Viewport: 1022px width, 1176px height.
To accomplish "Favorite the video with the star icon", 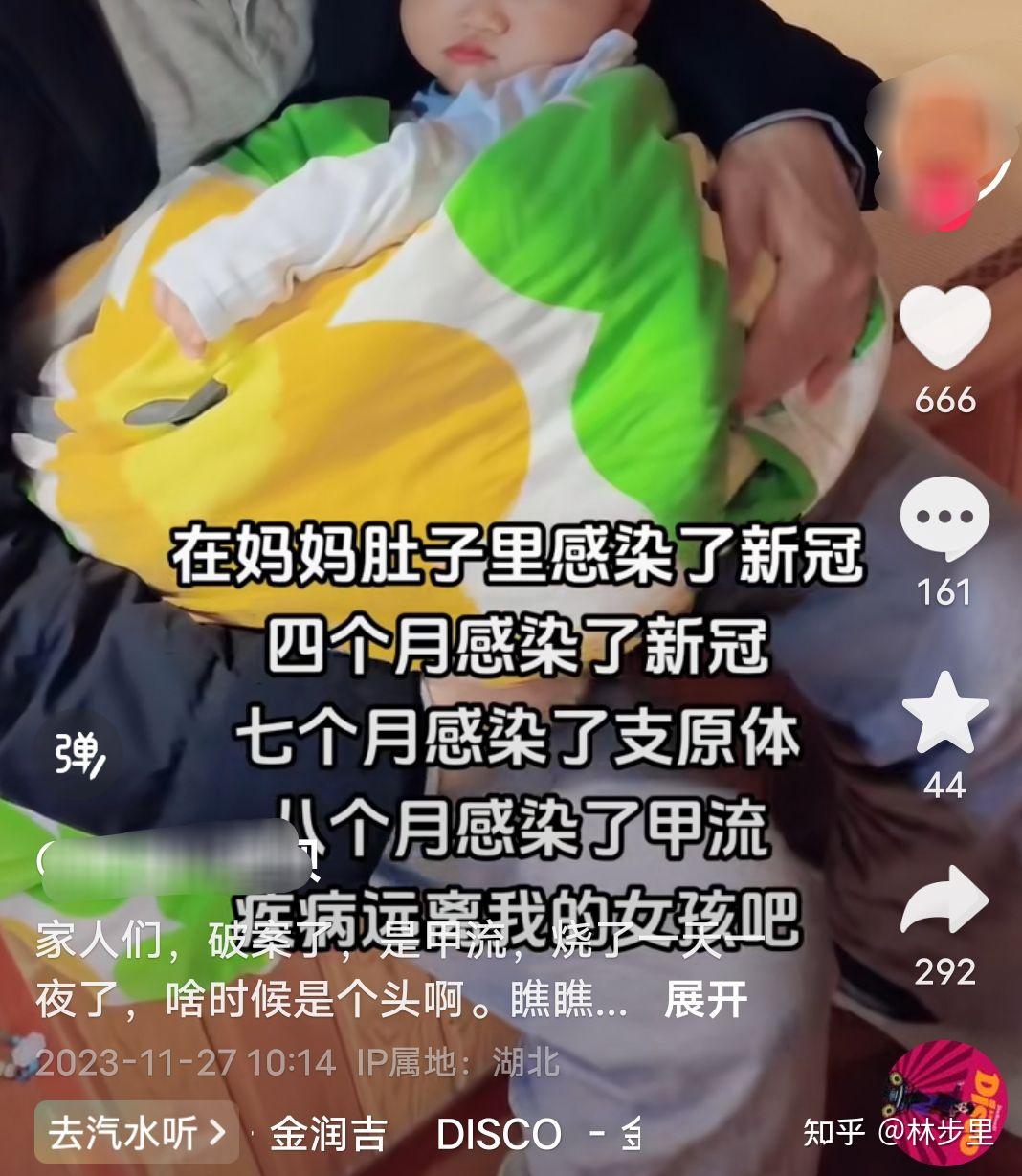I will [944, 713].
